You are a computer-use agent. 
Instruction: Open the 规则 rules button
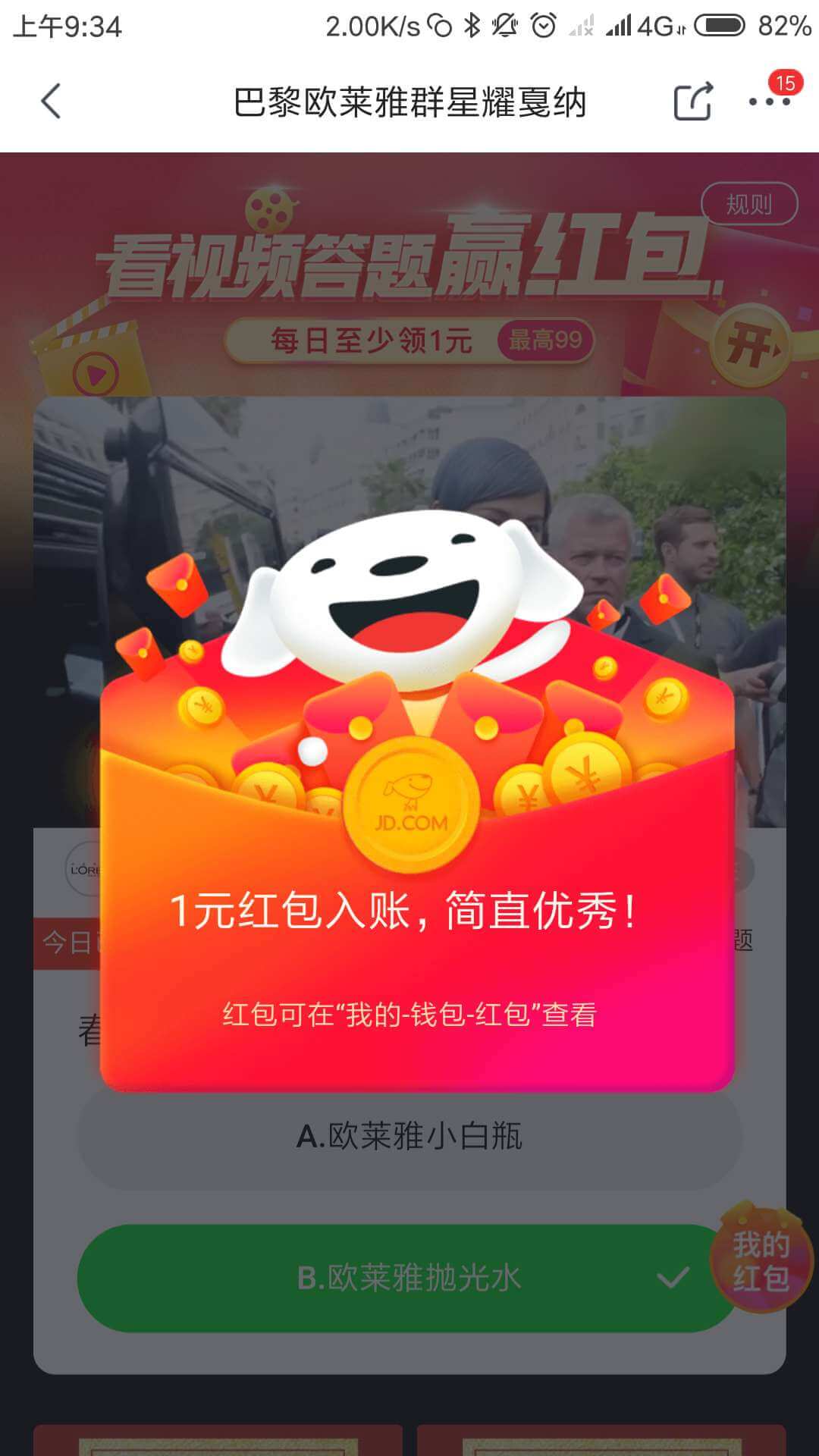(748, 204)
